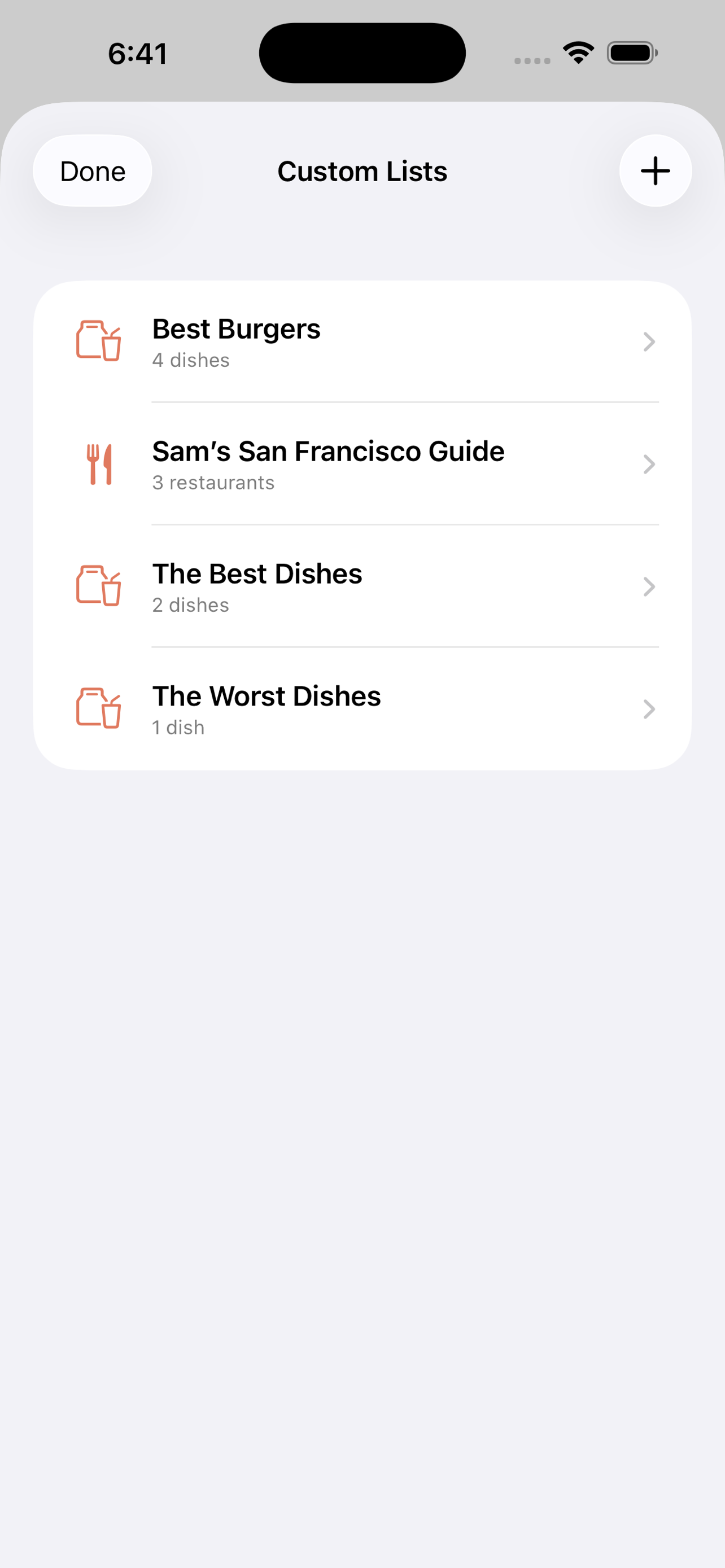Screen dimensions: 725x1568
Task: Expand The Worst Dishes using its chevron
Action: 649,708
